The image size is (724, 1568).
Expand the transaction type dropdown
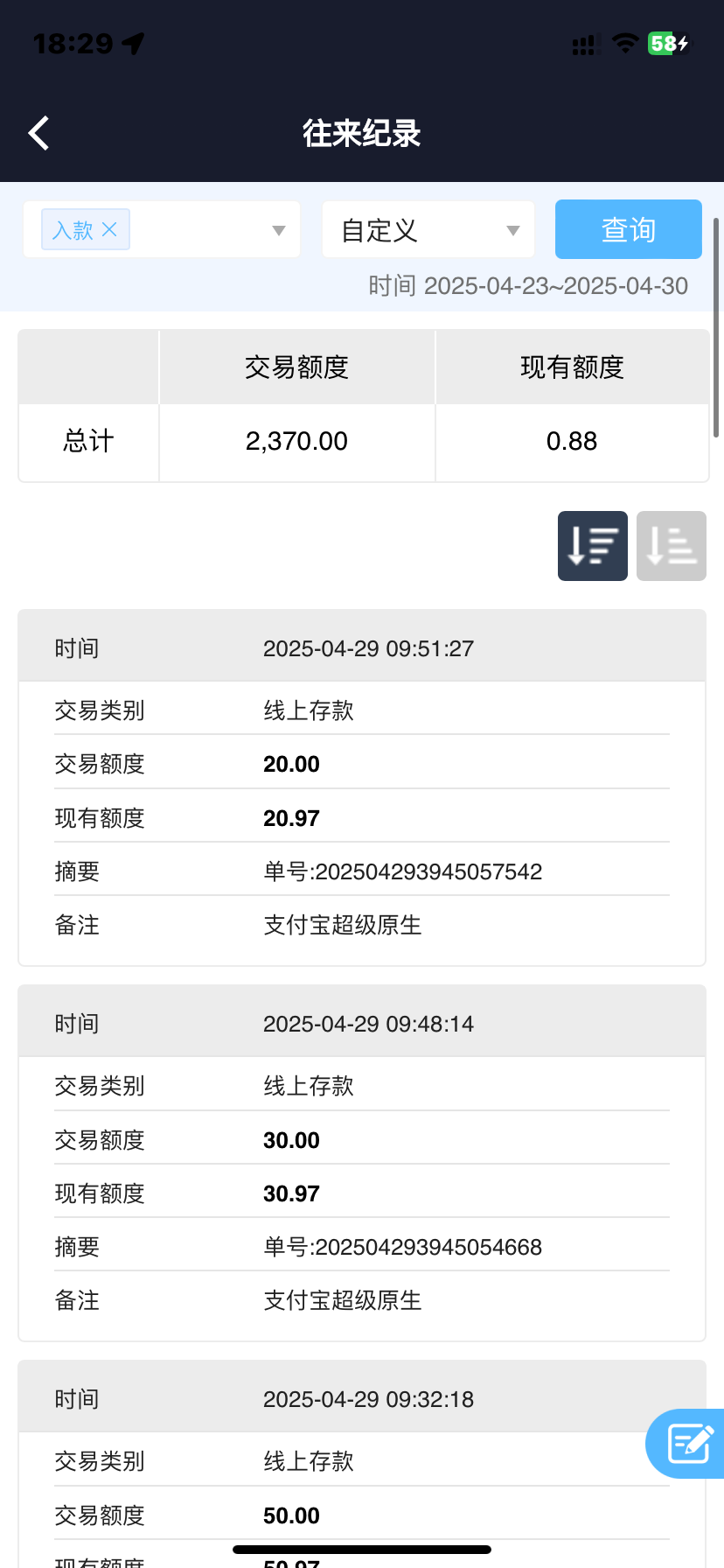[x=279, y=231]
